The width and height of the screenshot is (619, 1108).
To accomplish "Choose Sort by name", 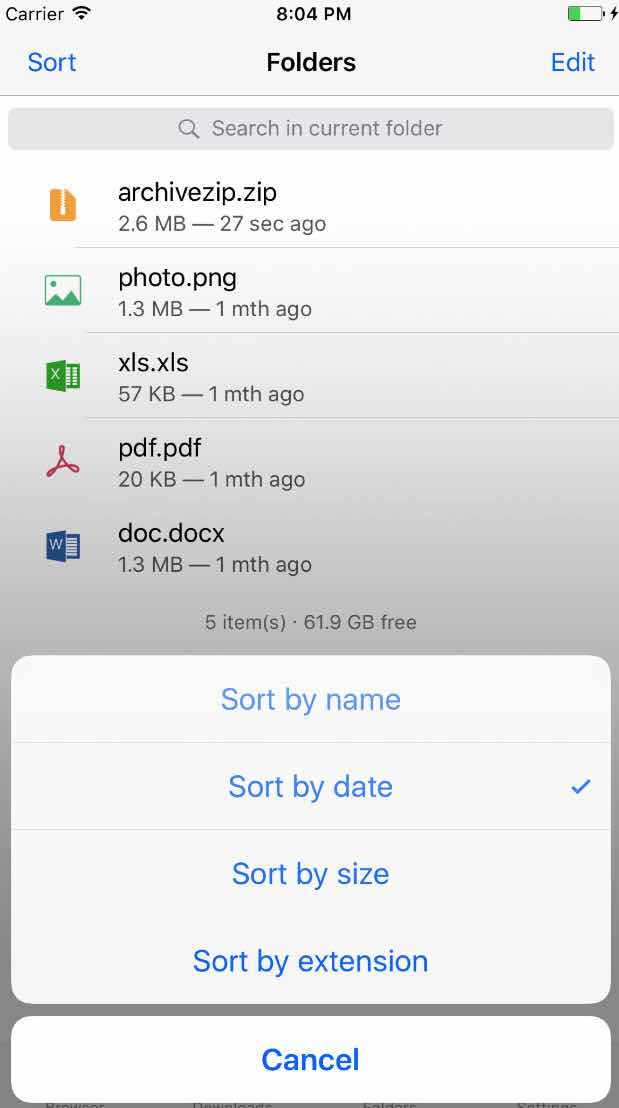I will [311, 700].
